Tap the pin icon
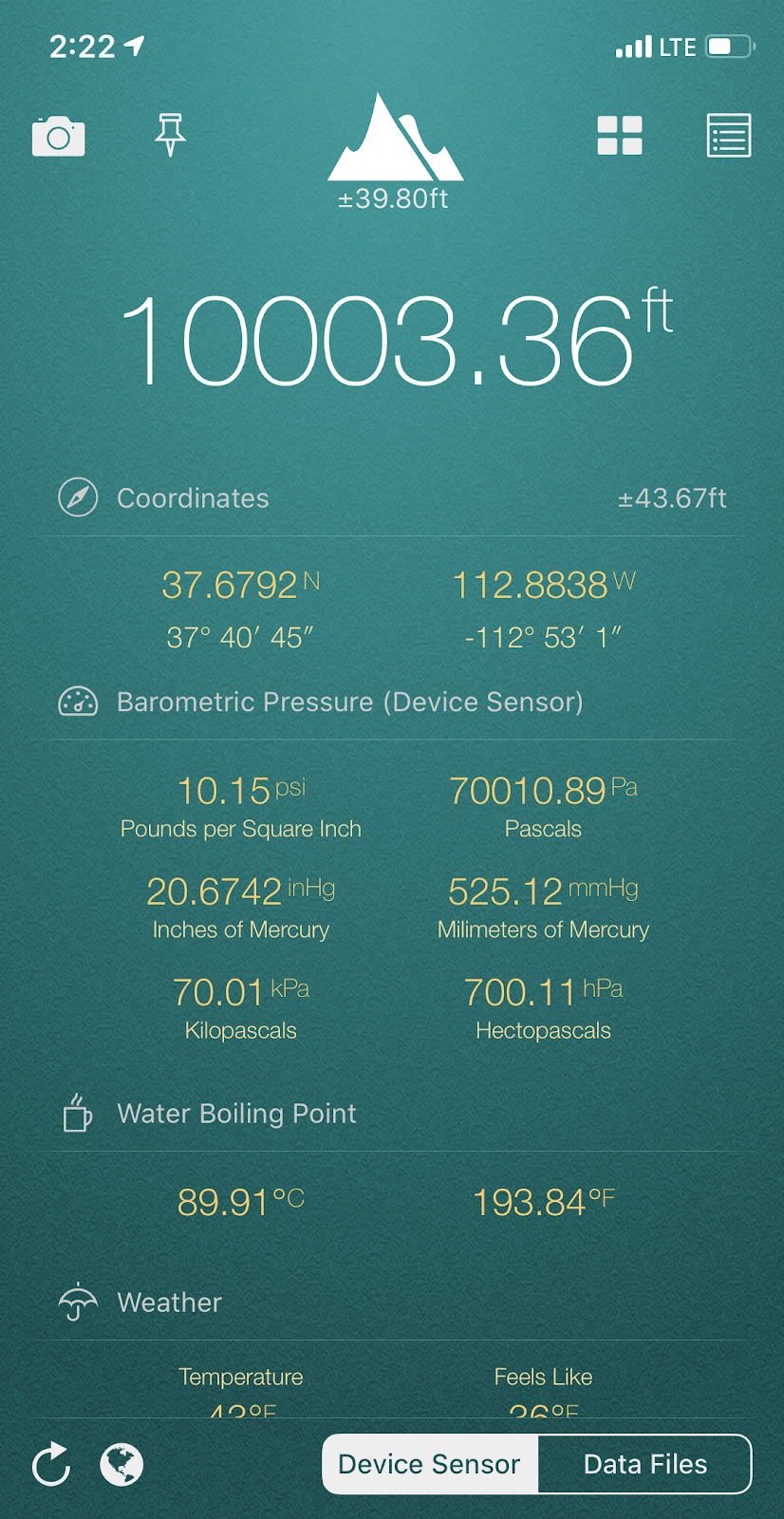 pyautogui.click(x=171, y=135)
